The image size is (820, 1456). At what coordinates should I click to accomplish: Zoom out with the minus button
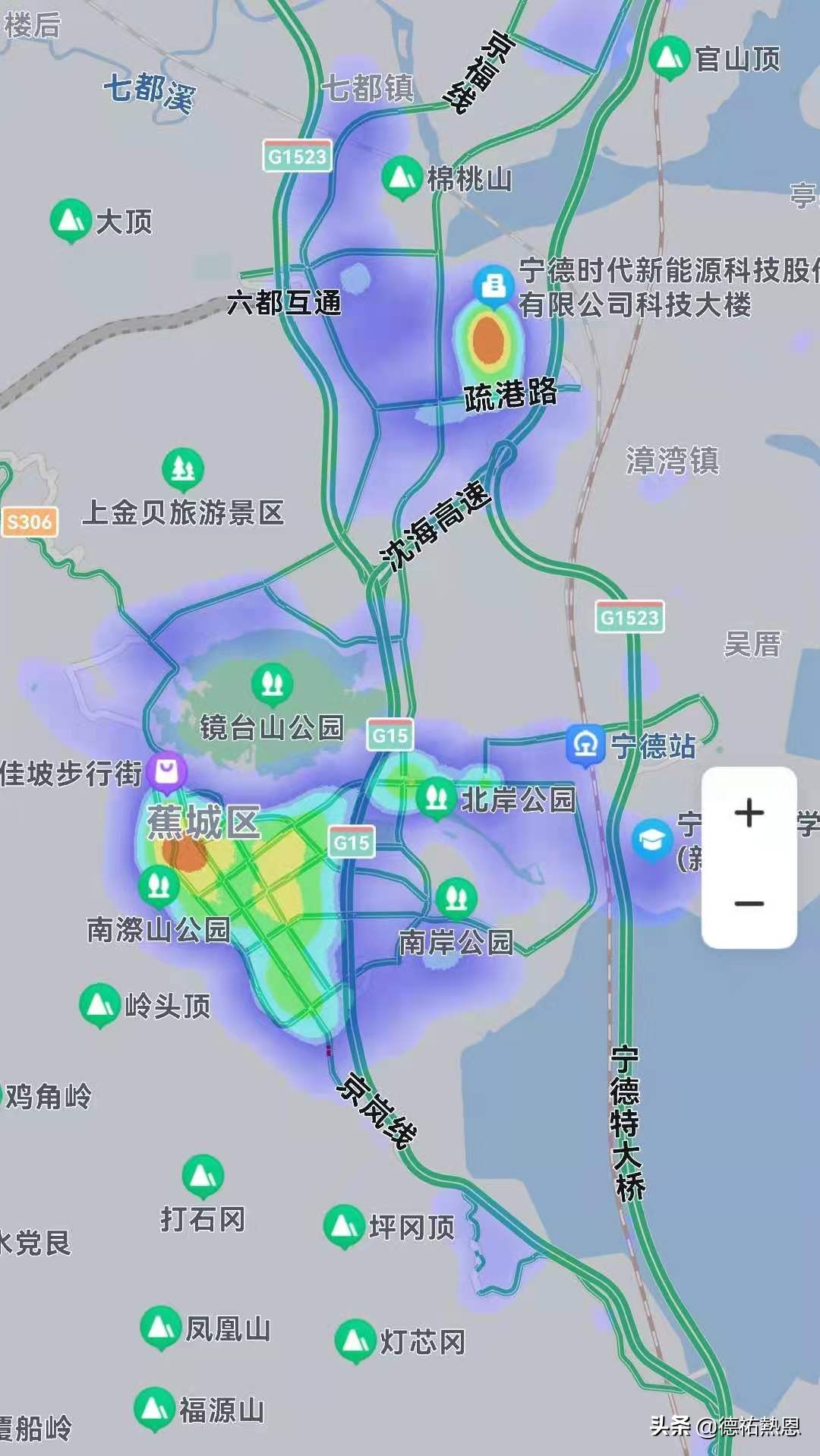tap(749, 903)
